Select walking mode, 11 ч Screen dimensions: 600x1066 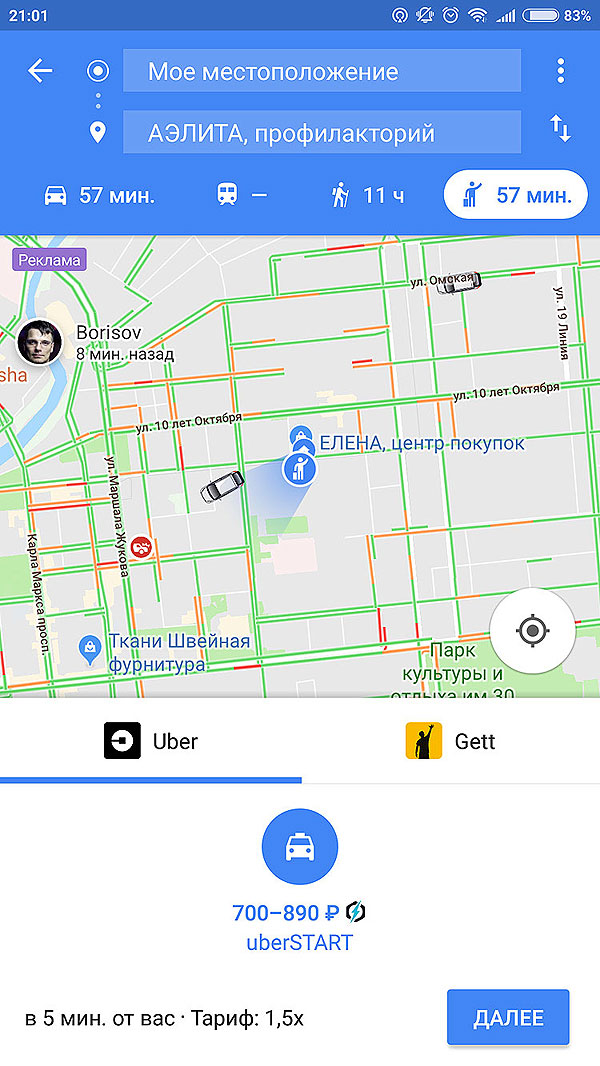tap(366, 195)
